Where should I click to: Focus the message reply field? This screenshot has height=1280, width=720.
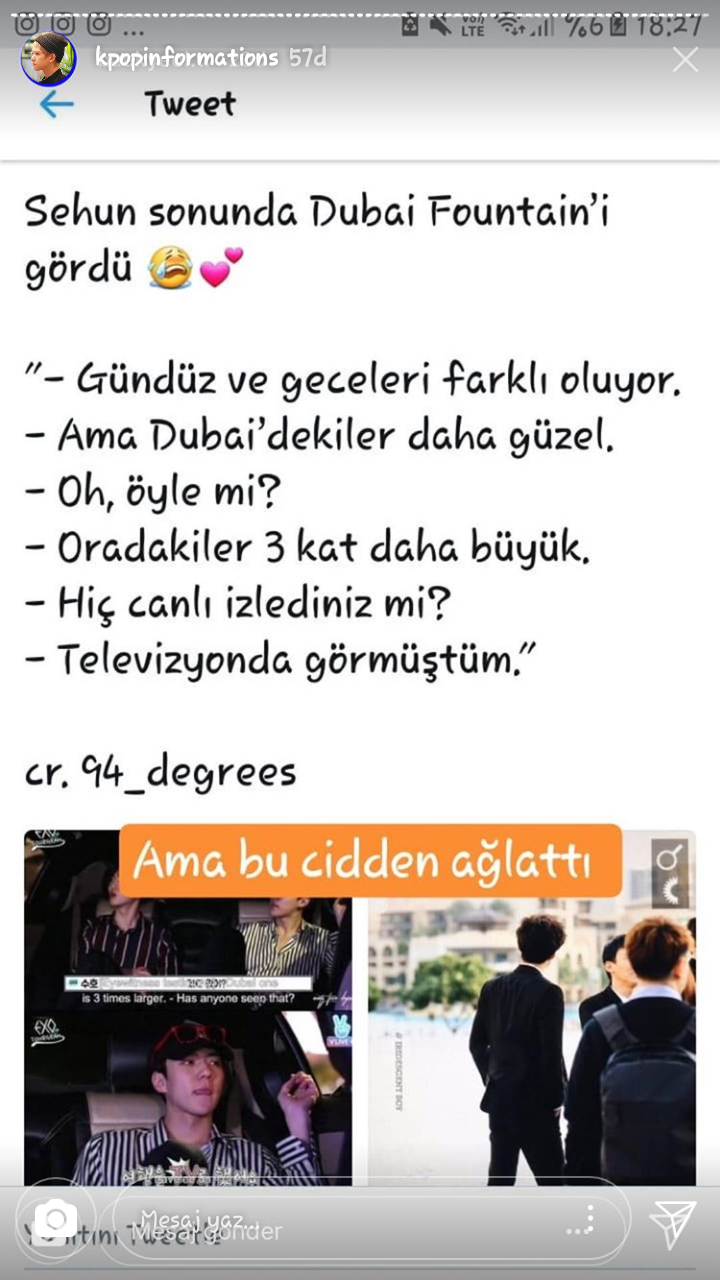(340, 1220)
